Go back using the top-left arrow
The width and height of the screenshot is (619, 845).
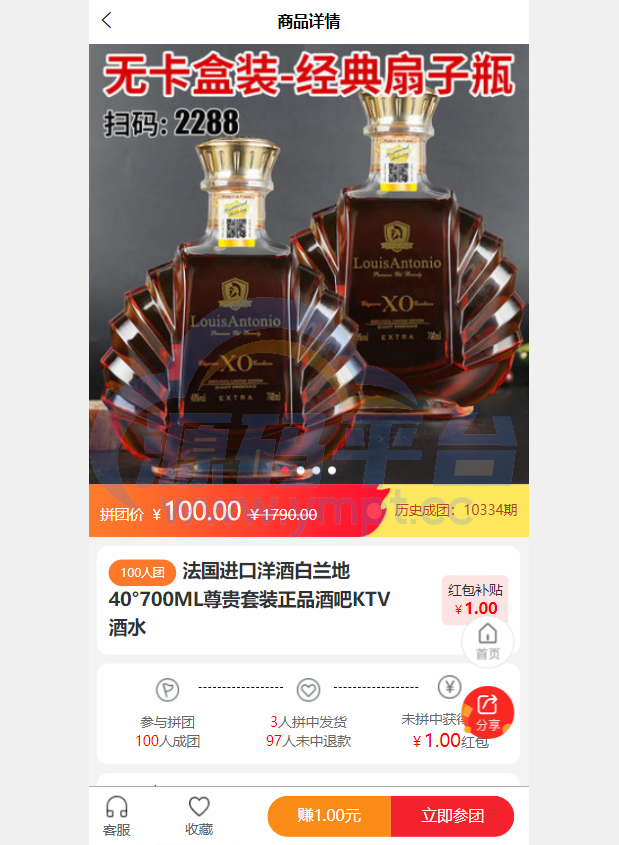click(107, 21)
